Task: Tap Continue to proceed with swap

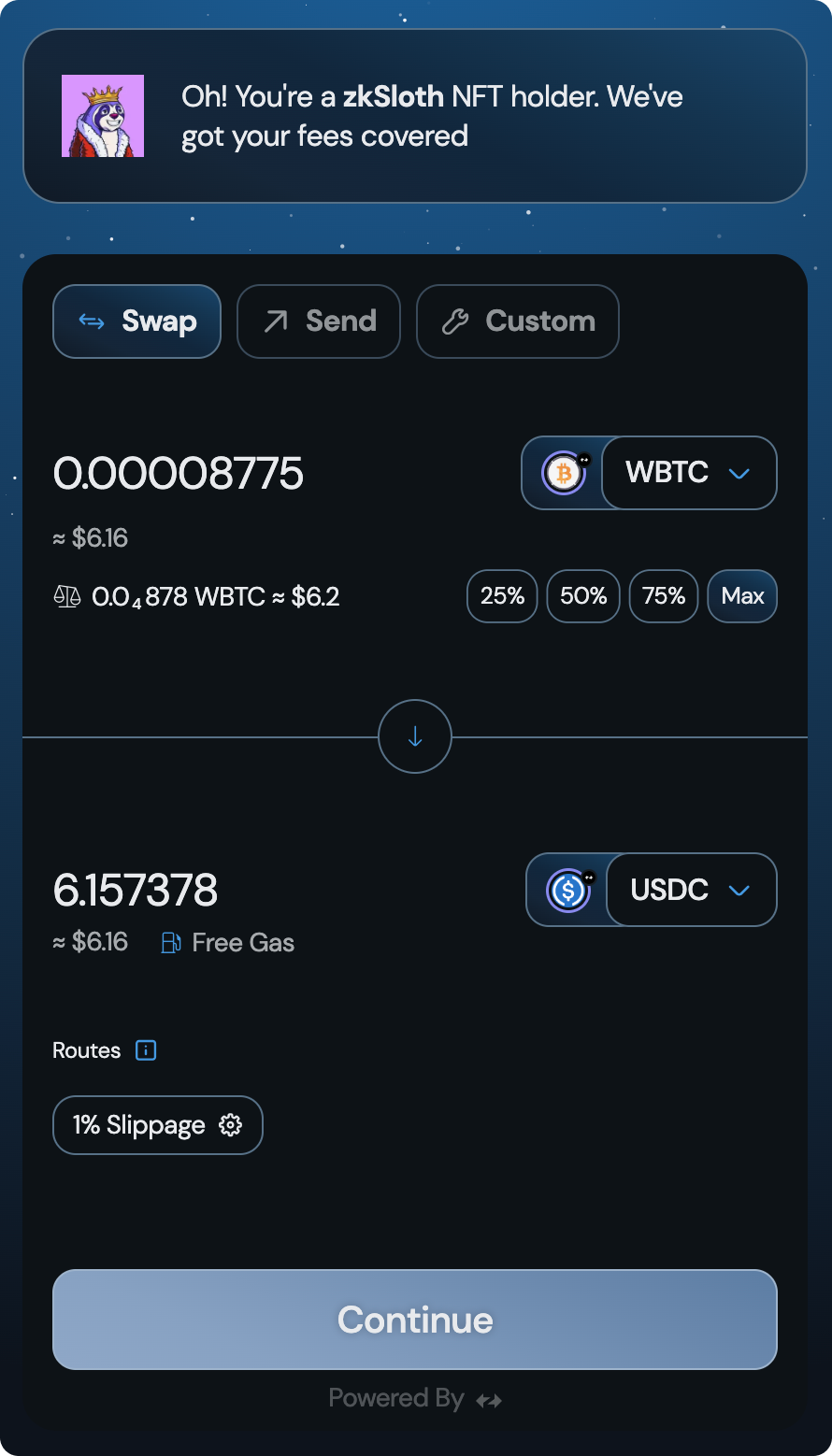Action: pyautogui.click(x=415, y=1320)
